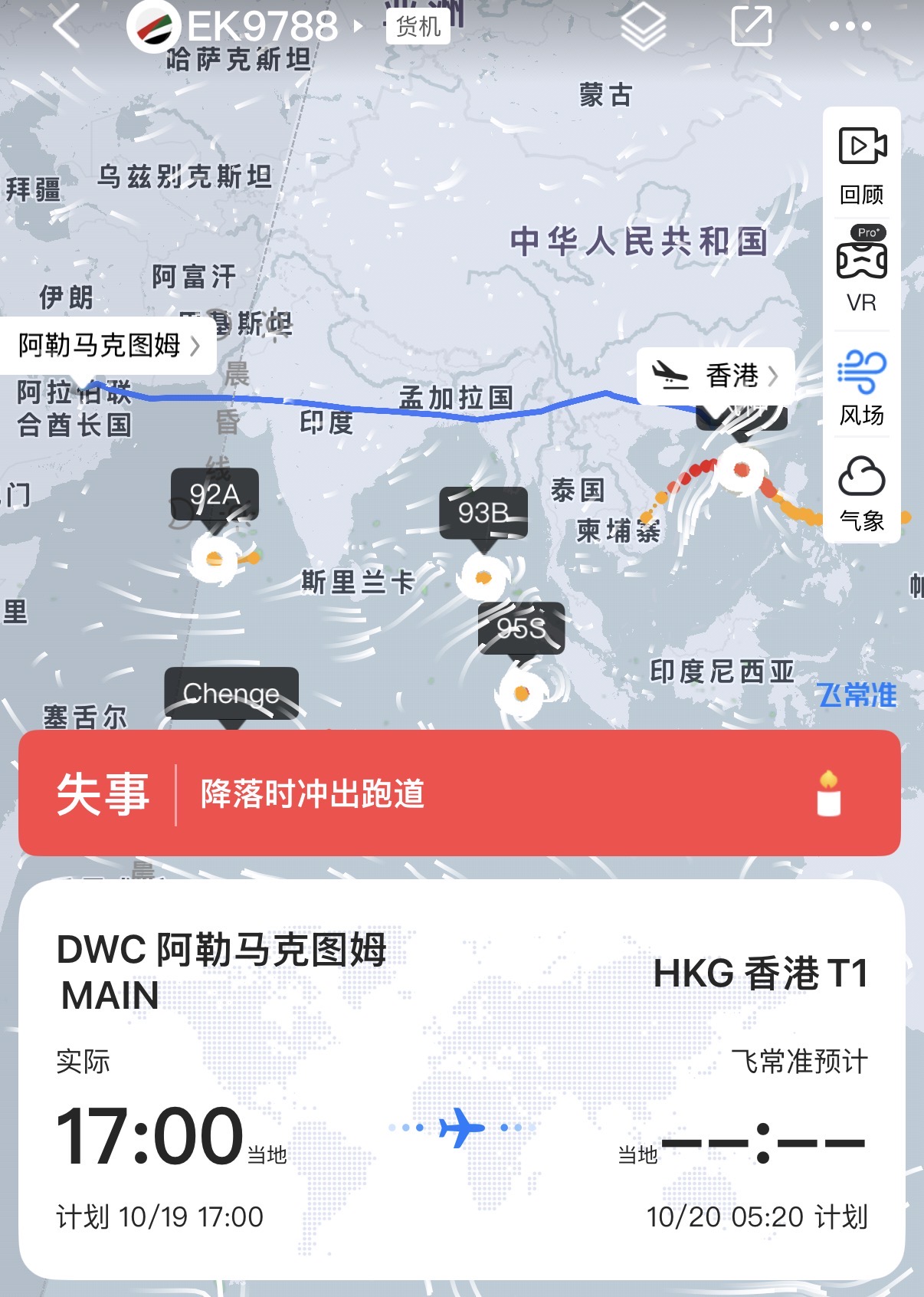Share the flight using the export icon
This screenshot has width=924, height=1297.
(752, 26)
